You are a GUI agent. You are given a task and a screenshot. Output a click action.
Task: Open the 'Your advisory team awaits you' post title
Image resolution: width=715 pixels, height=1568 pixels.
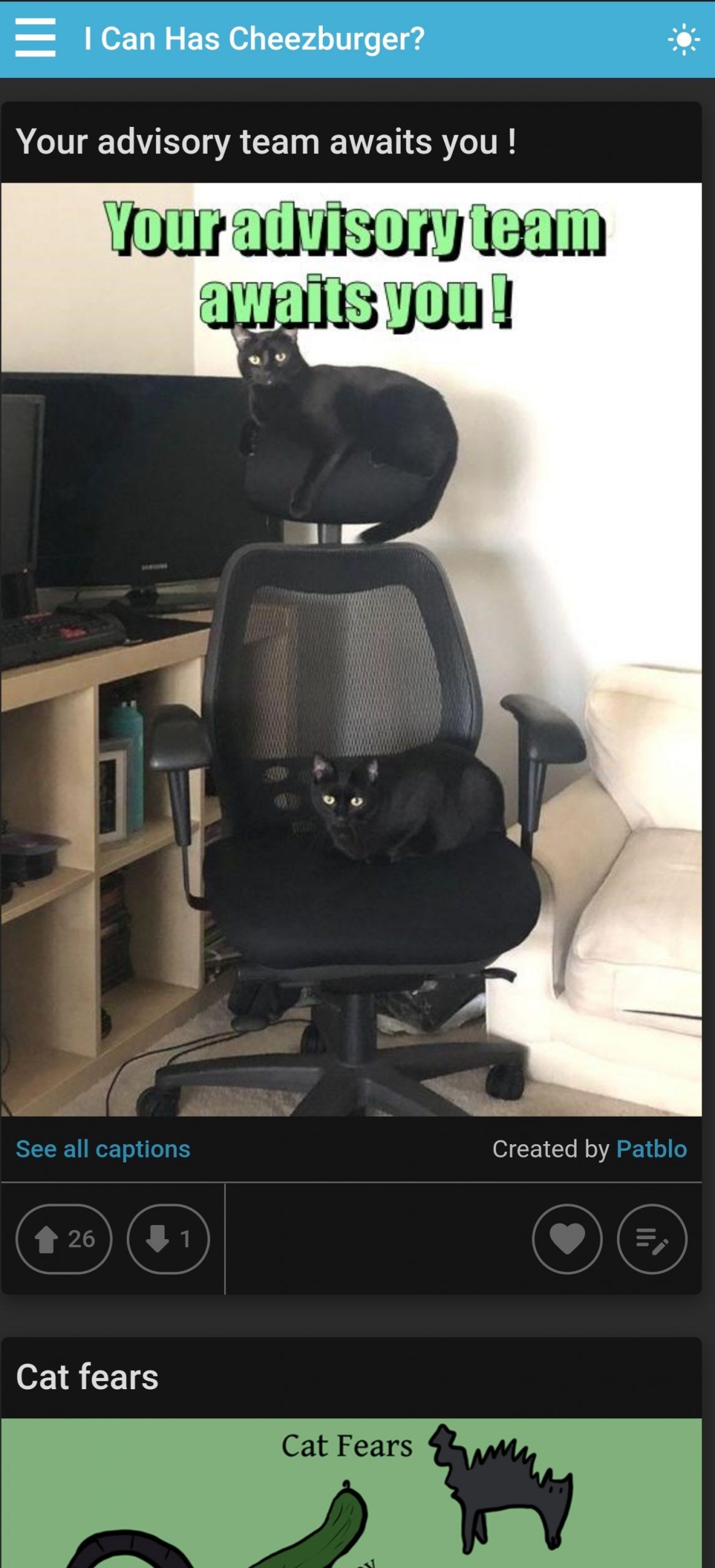(x=266, y=142)
